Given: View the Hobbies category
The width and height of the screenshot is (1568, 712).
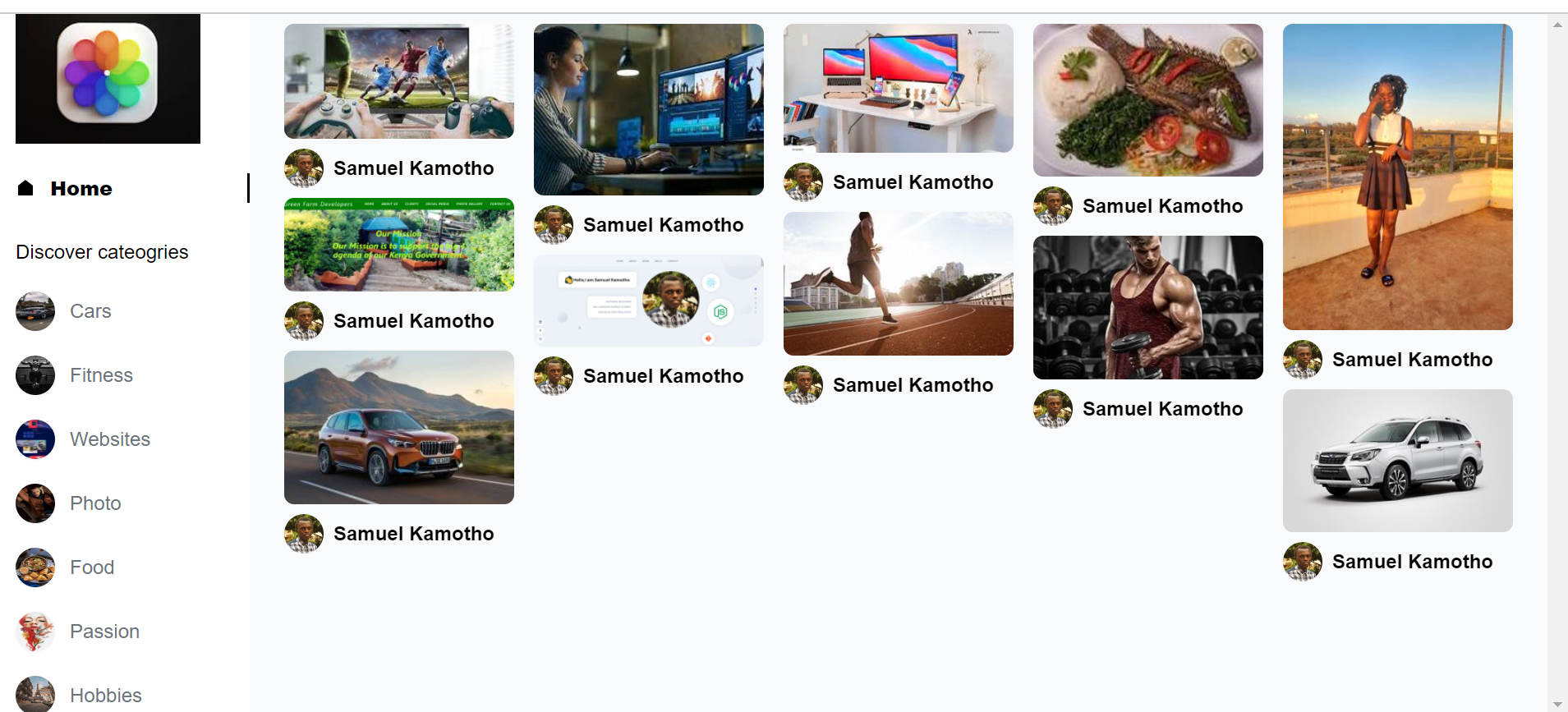Looking at the screenshot, I should tap(105, 695).
